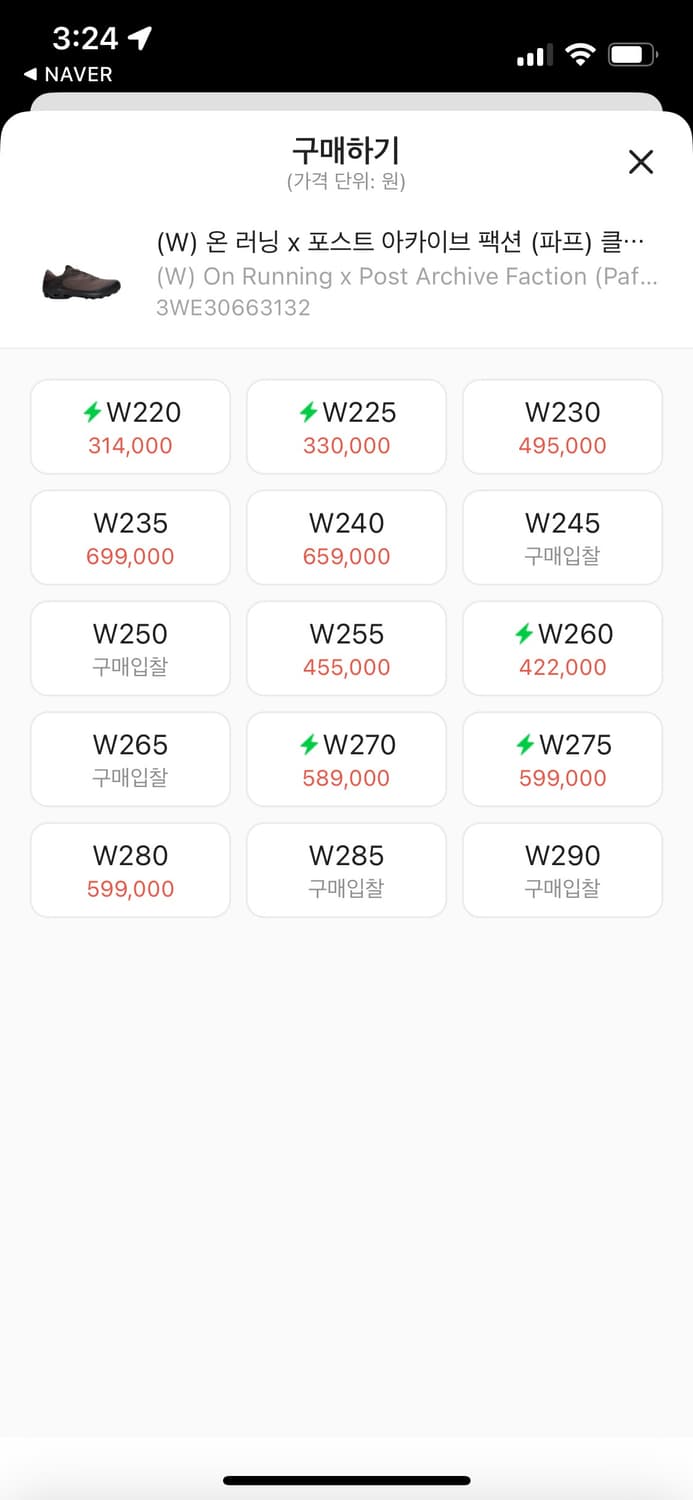
Task: Place a bid on size W285
Action: pyautogui.click(x=346, y=871)
